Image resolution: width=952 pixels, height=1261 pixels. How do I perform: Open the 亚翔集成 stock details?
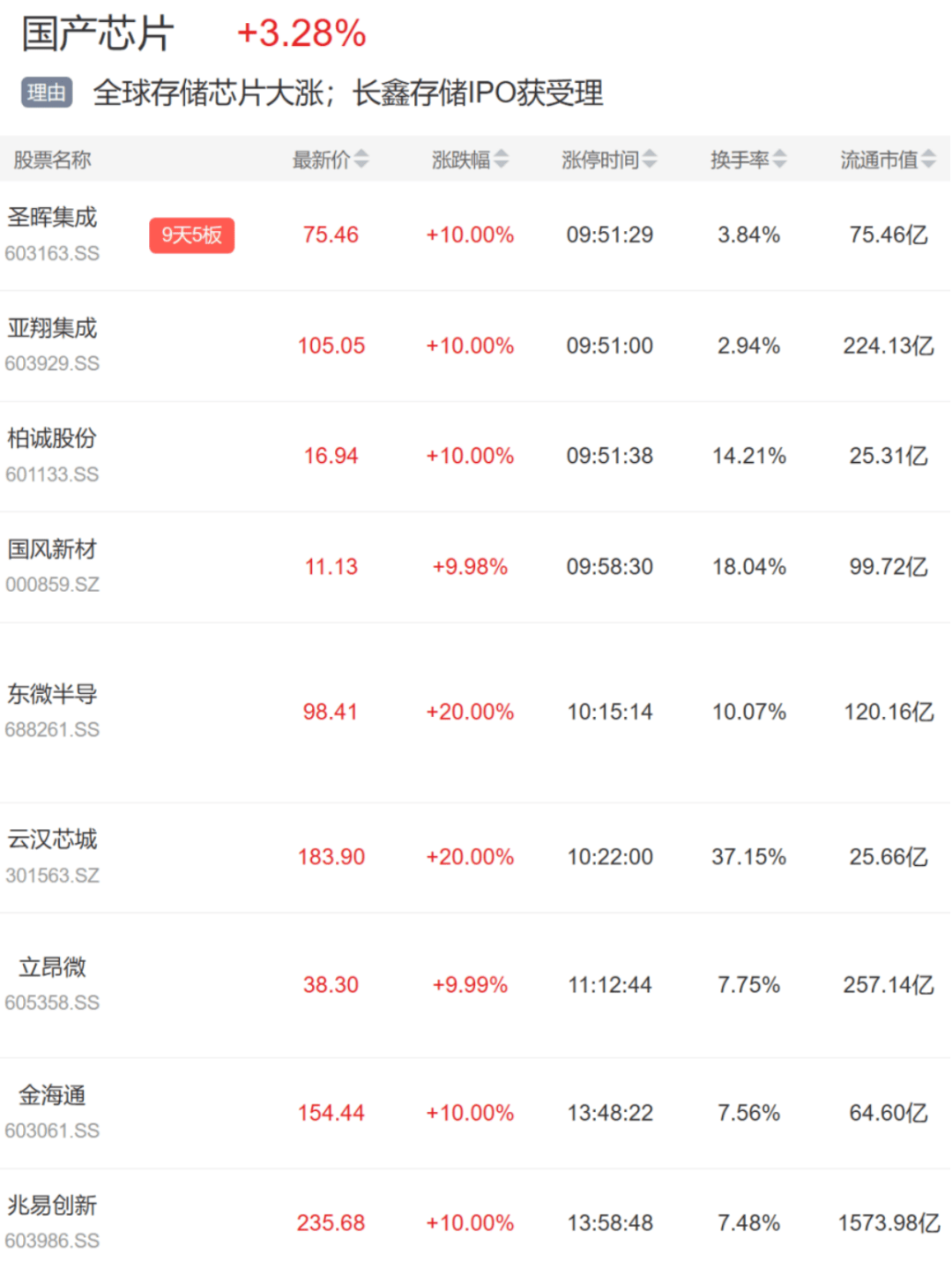click(53, 329)
